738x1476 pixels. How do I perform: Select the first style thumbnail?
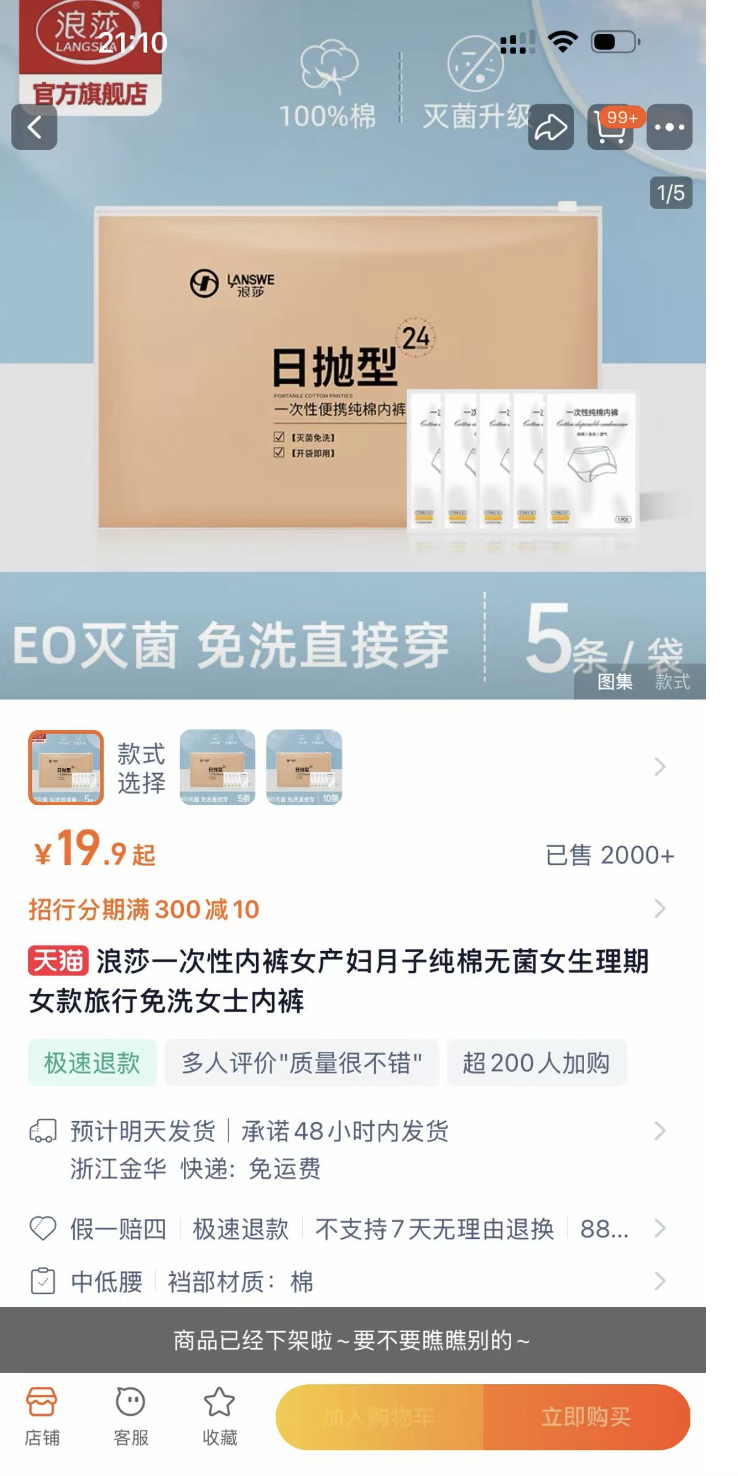pyautogui.click(x=65, y=767)
